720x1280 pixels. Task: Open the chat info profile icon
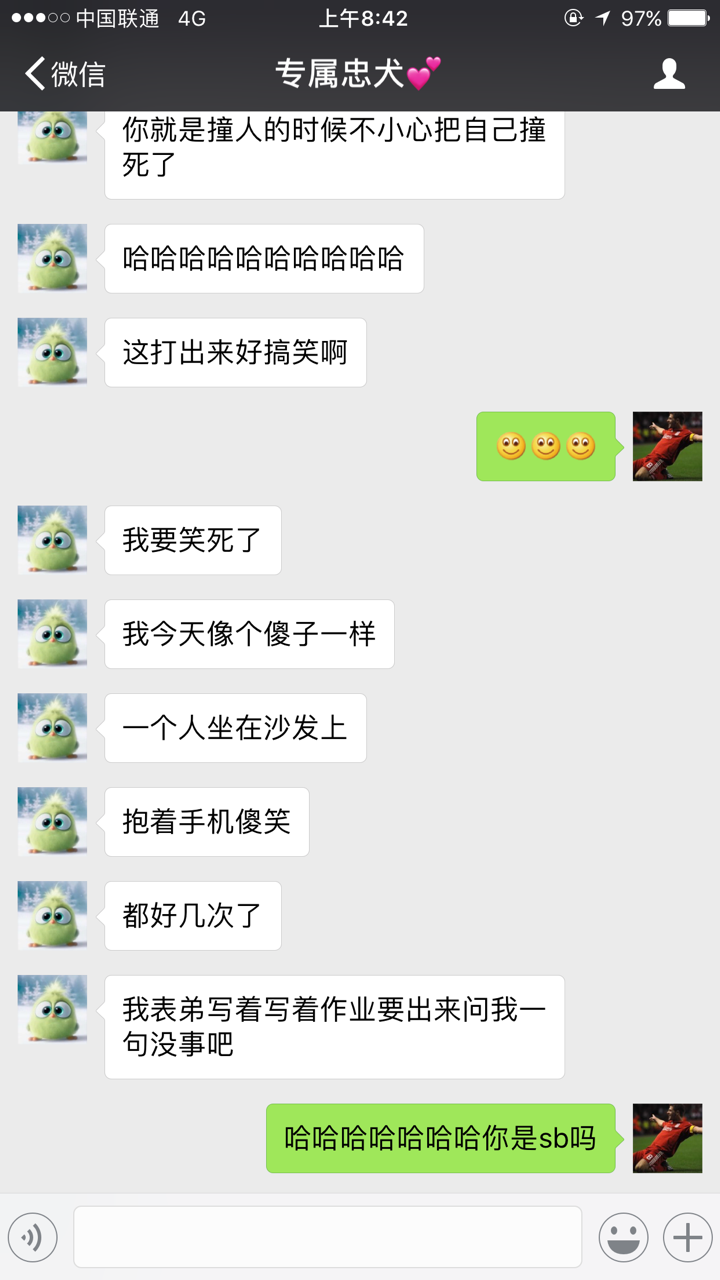(669, 74)
